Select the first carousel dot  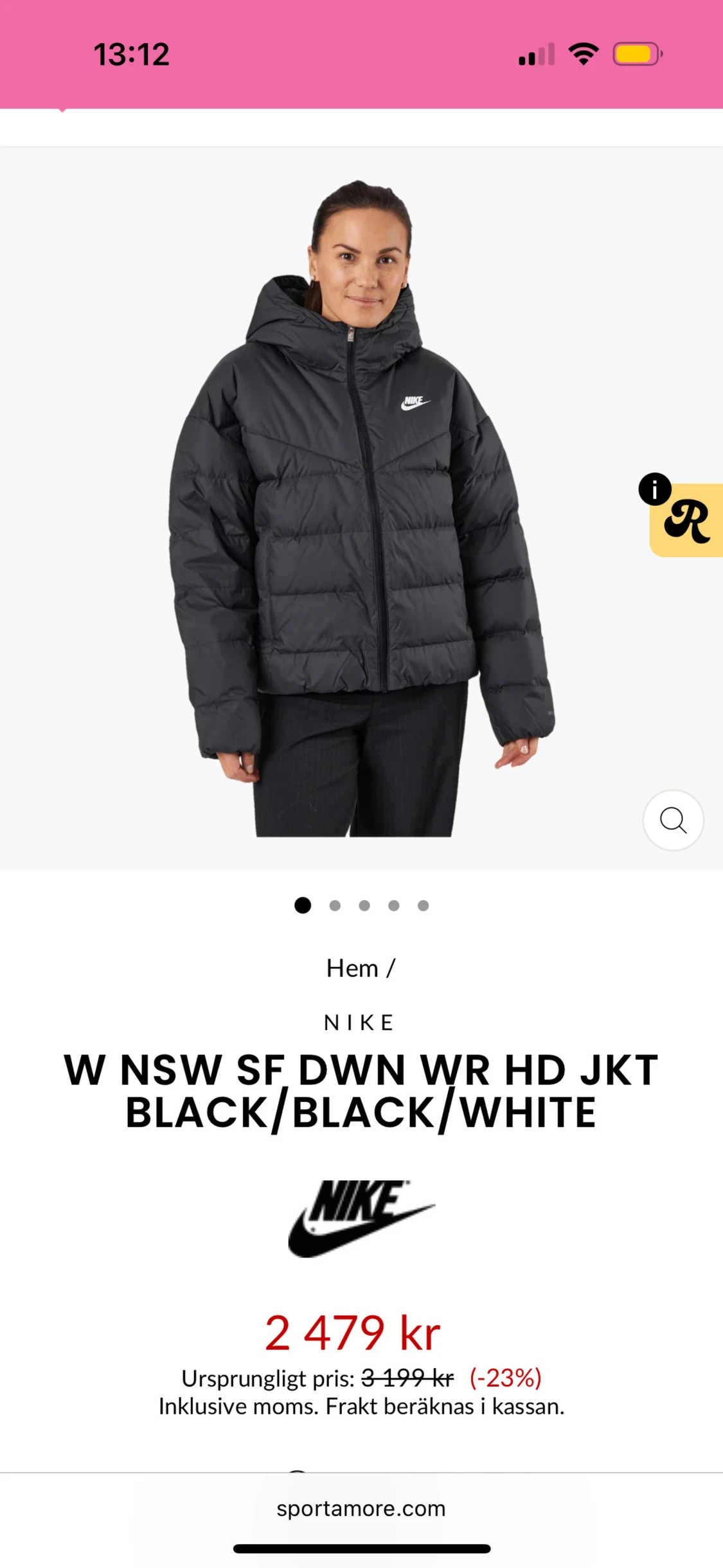coord(301,905)
